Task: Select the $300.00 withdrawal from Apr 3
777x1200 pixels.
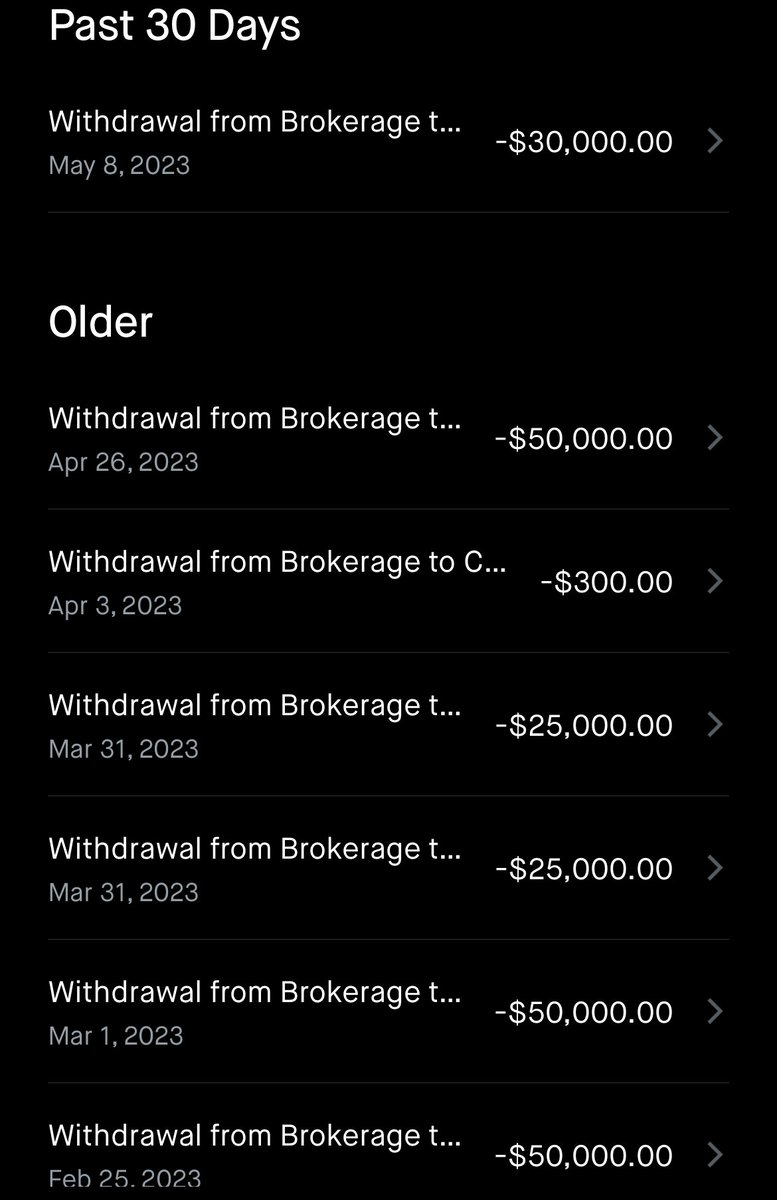Action: tap(388, 582)
